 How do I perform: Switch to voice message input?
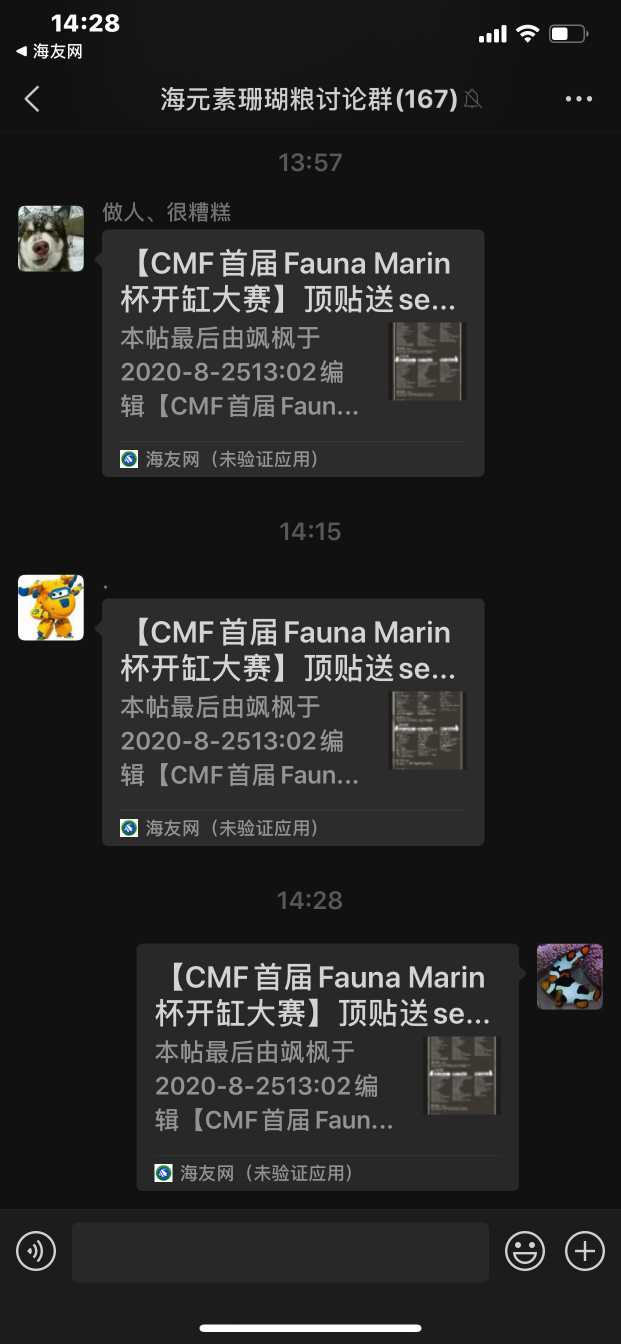pyautogui.click(x=36, y=1251)
